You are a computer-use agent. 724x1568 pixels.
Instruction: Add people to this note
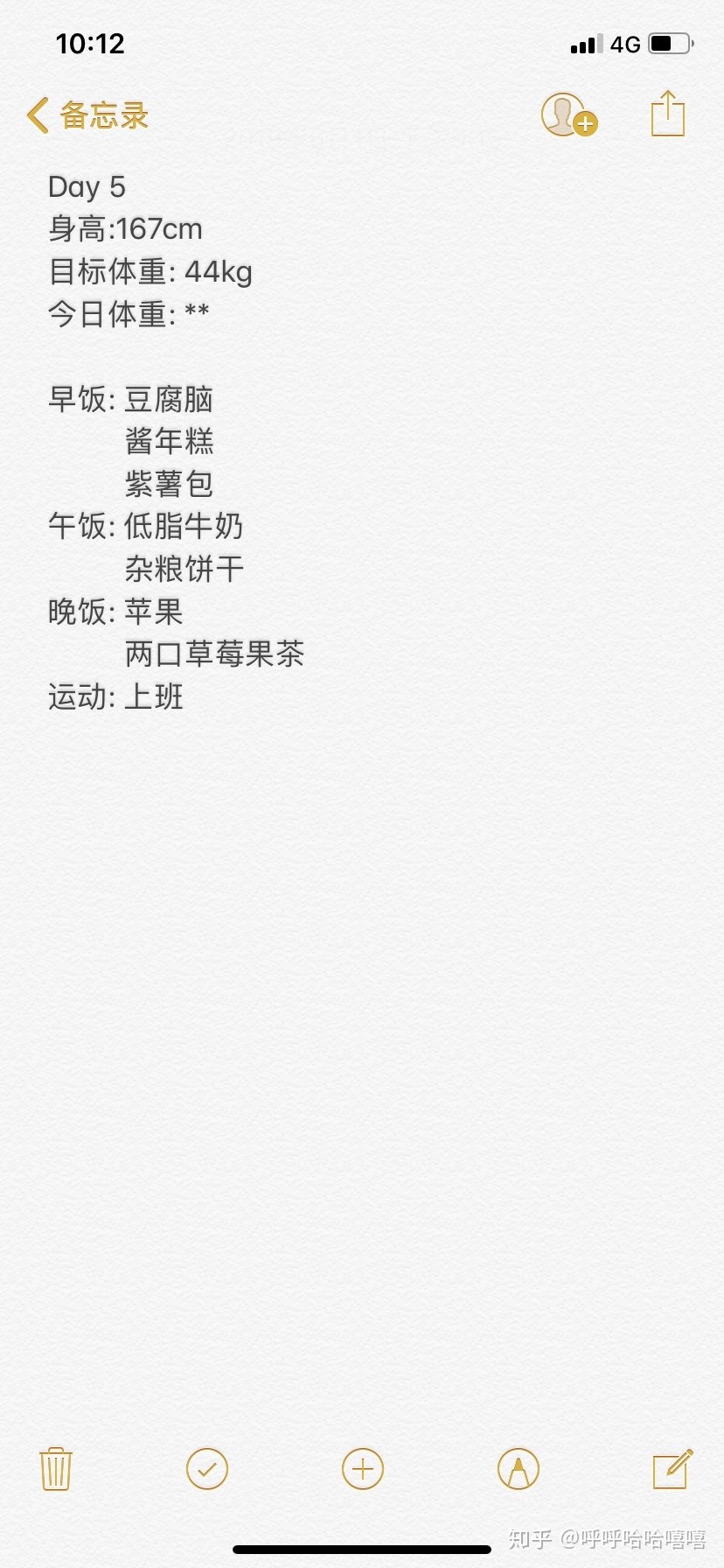point(569,115)
